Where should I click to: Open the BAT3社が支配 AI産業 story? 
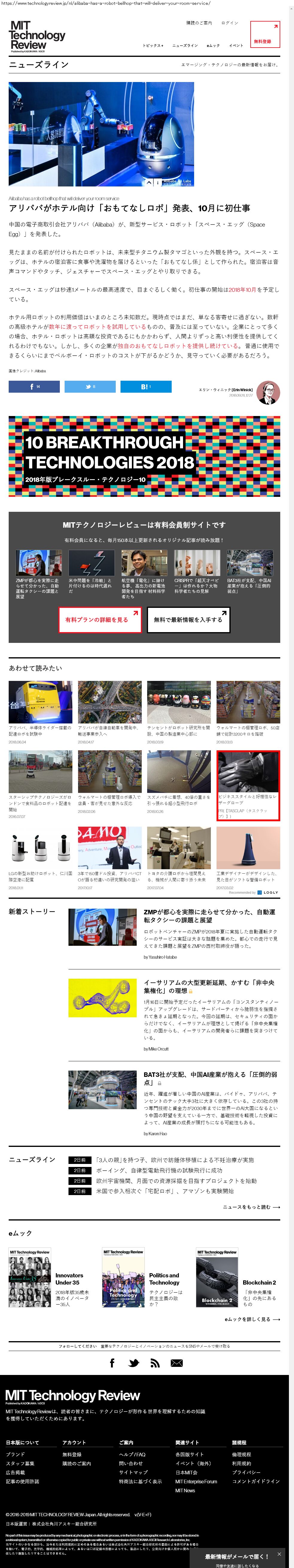(209, 1078)
